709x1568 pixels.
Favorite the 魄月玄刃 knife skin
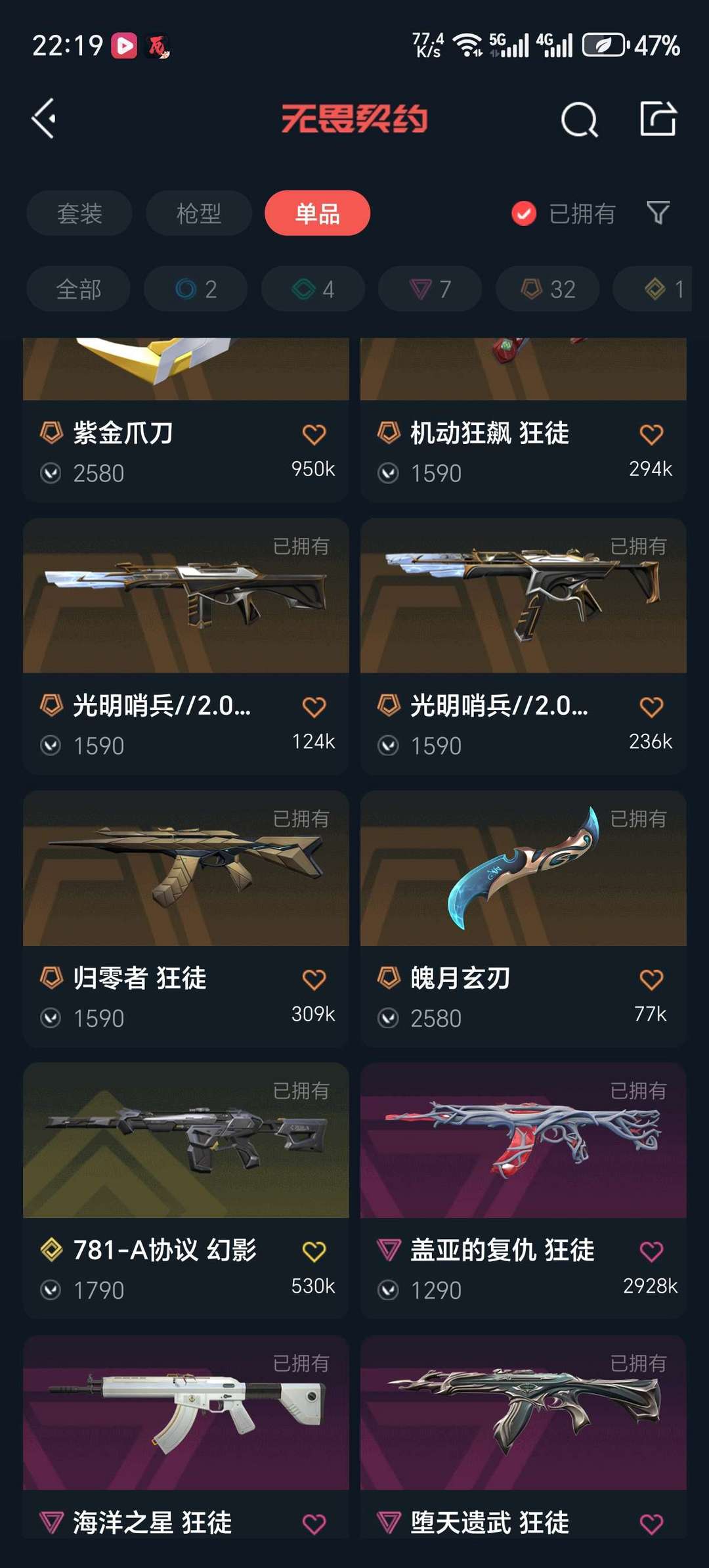tap(651, 977)
